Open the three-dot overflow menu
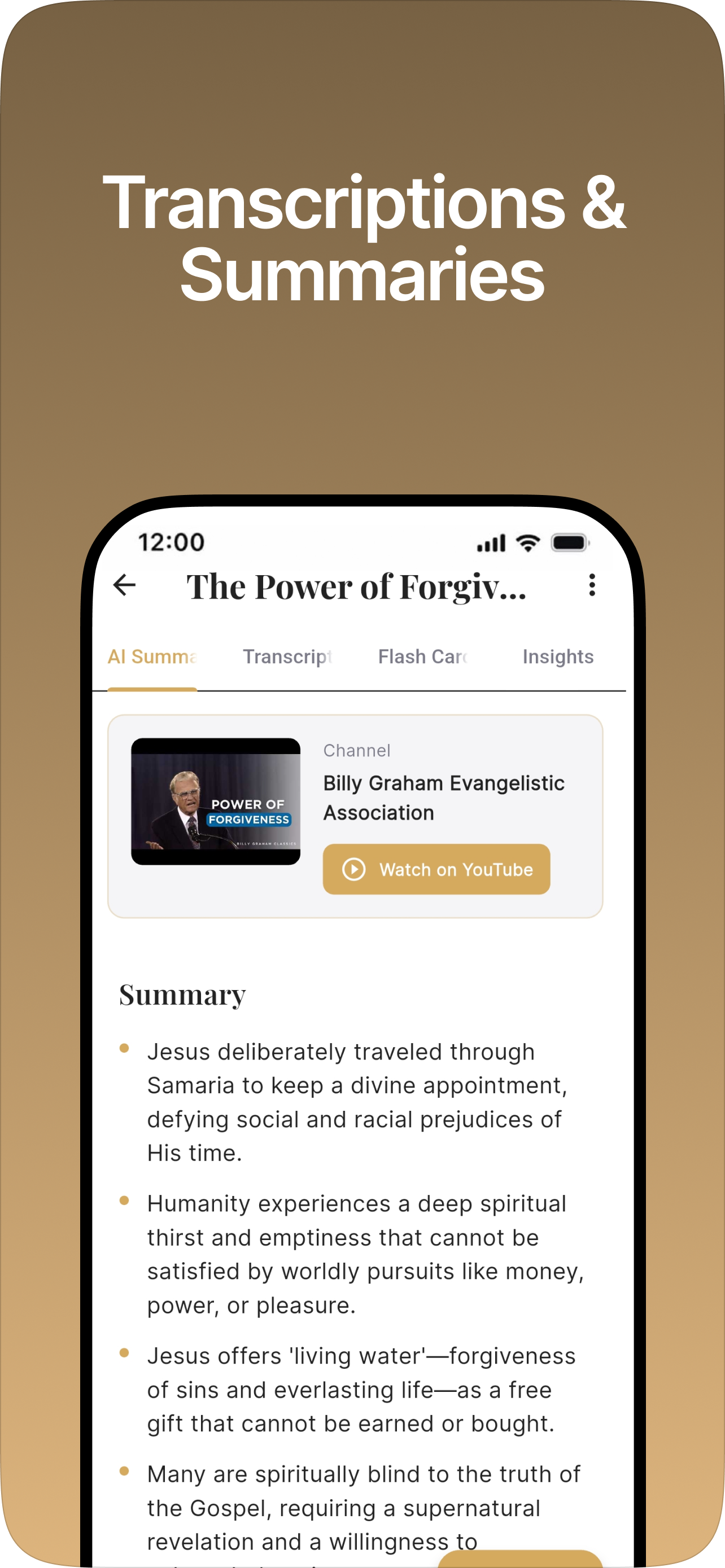The image size is (725, 1568). pyautogui.click(x=591, y=585)
